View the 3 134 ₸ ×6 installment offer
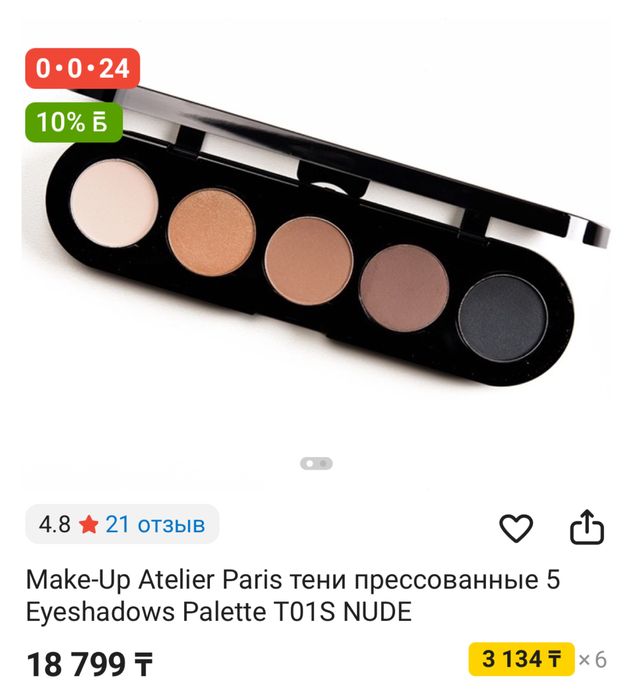The image size is (633, 699). click(538, 659)
